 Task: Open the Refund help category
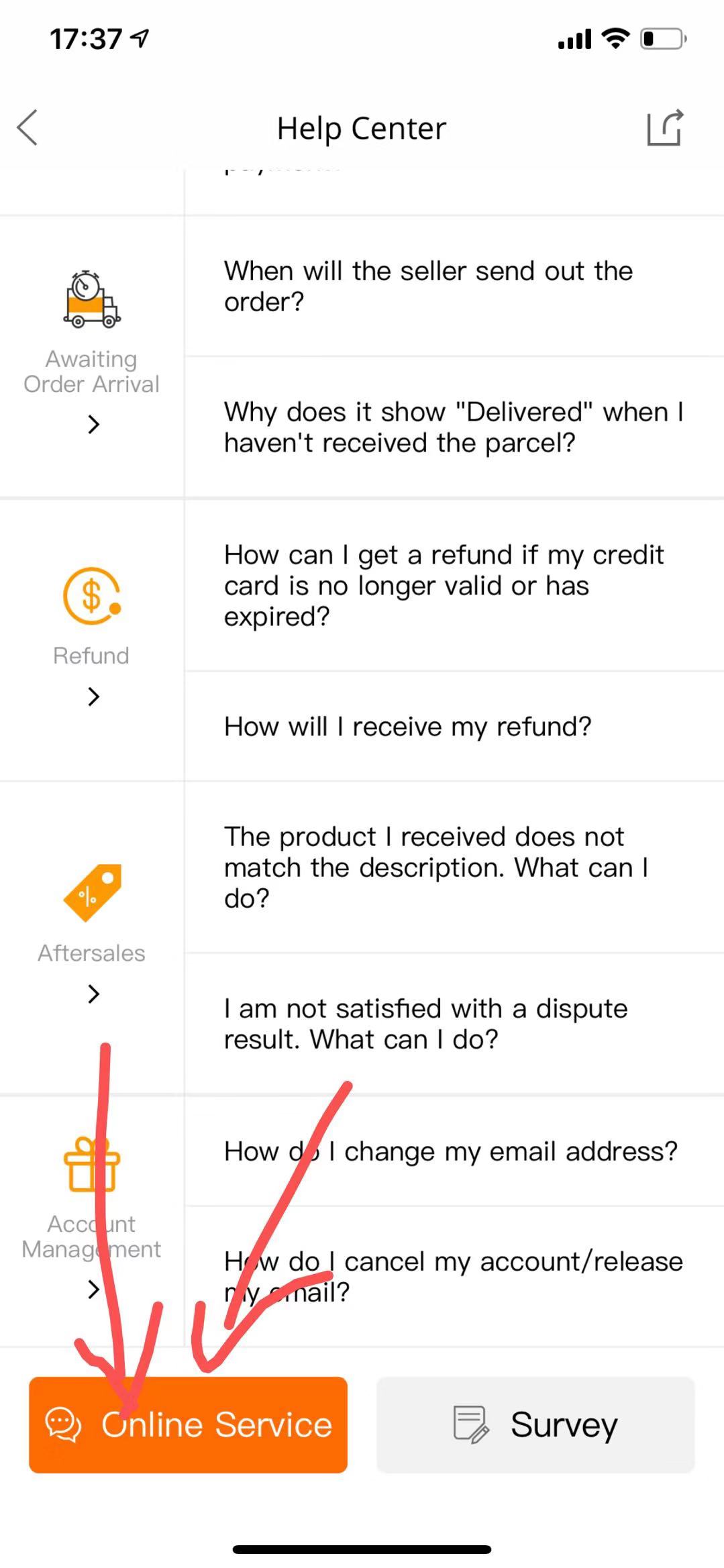[92, 639]
